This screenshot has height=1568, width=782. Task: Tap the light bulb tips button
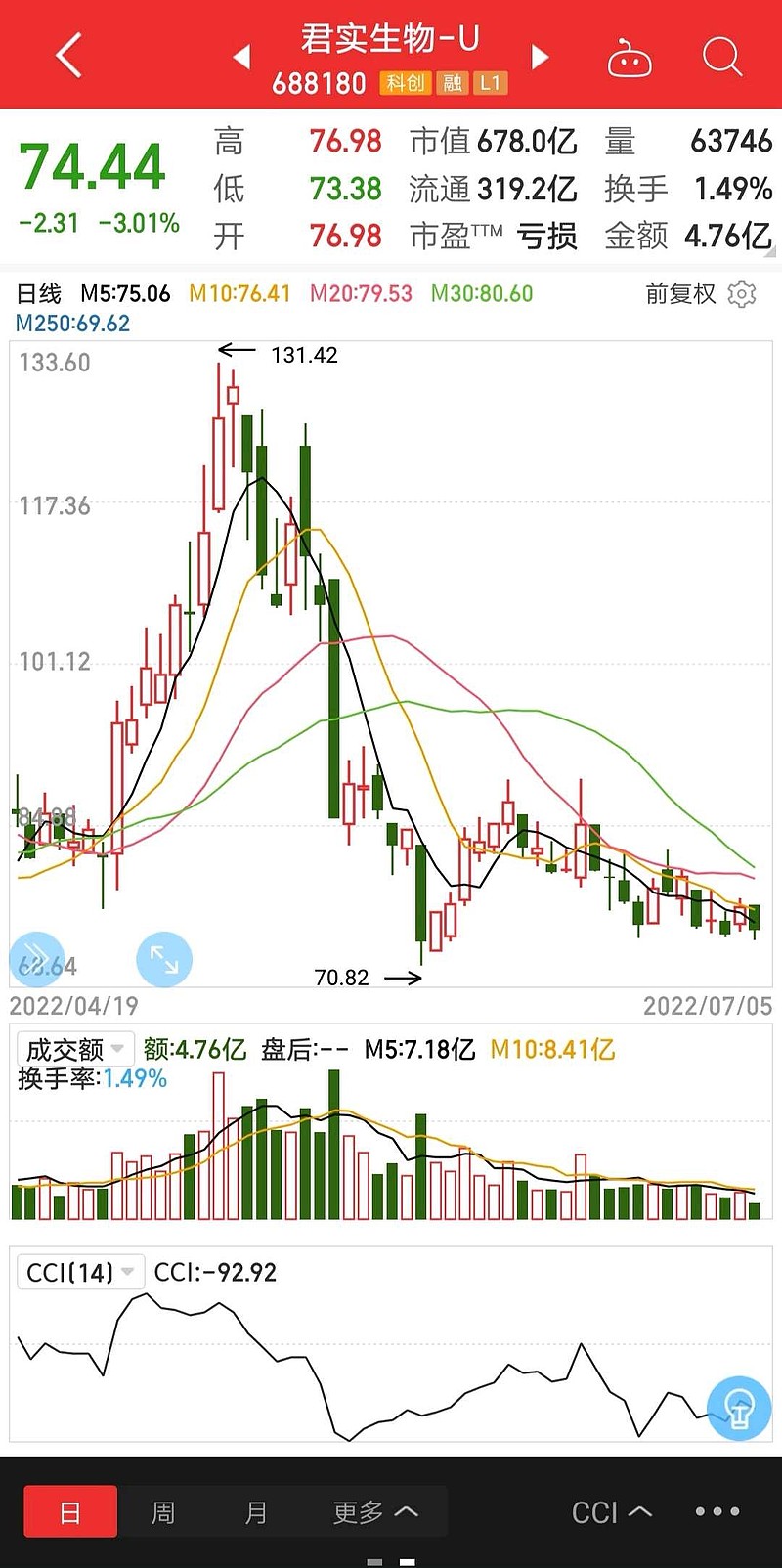(739, 1408)
